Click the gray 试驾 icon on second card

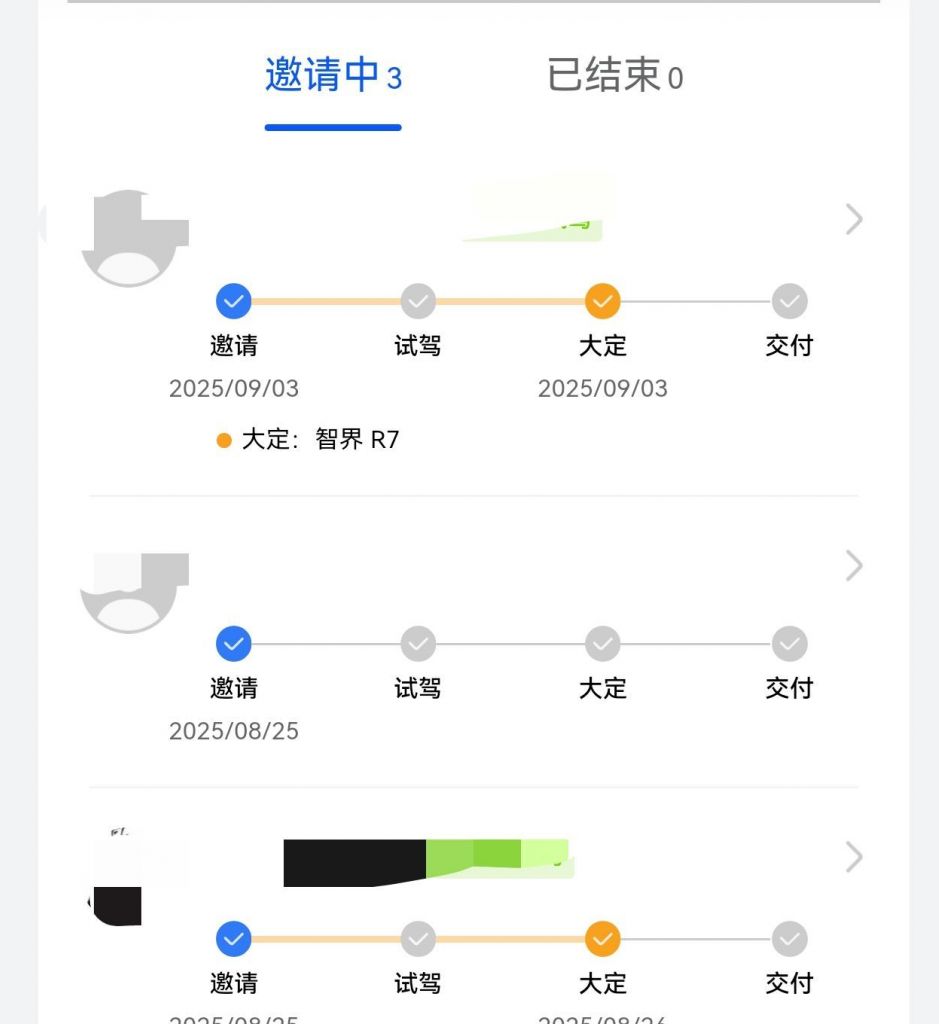(417, 644)
